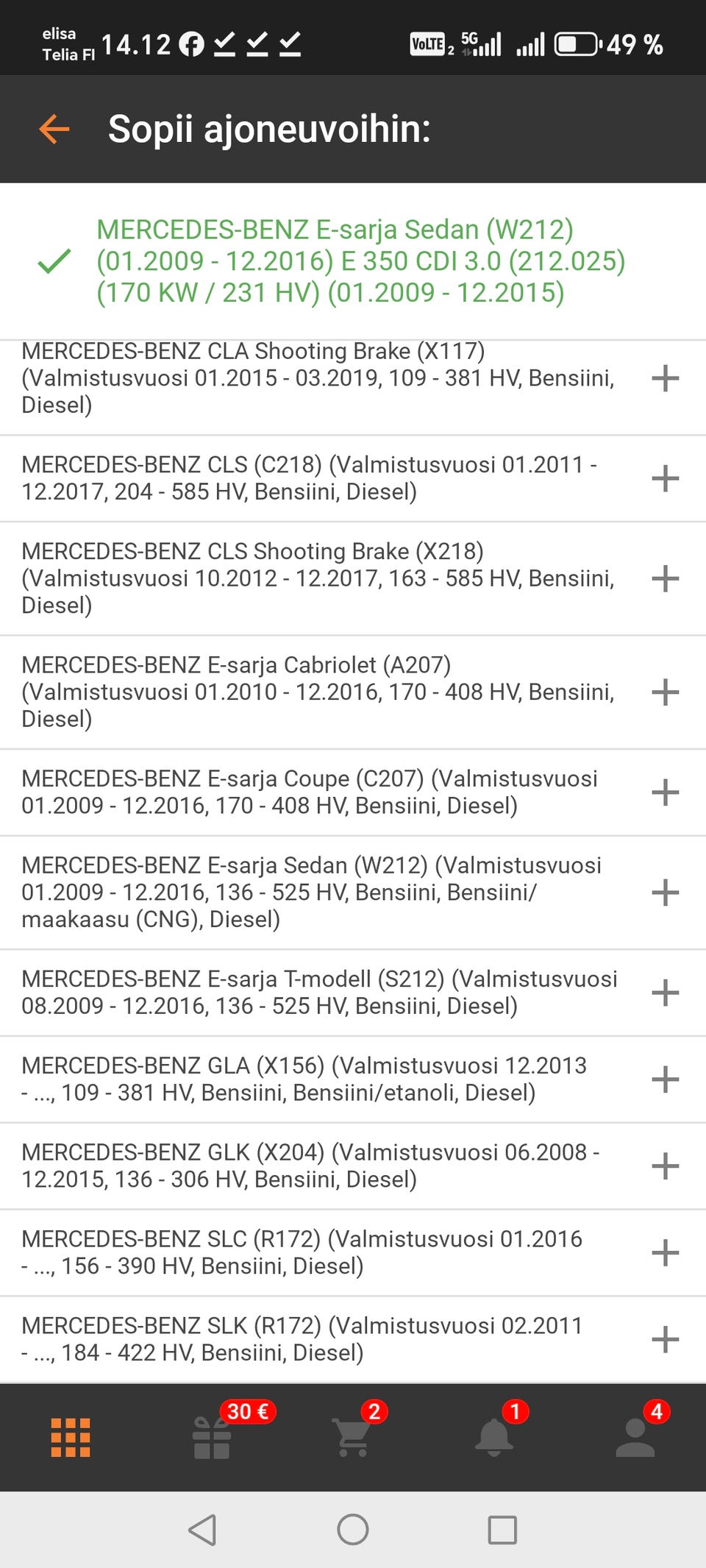Open recent apps with the square button
The width and height of the screenshot is (706, 1568).
[502, 1530]
